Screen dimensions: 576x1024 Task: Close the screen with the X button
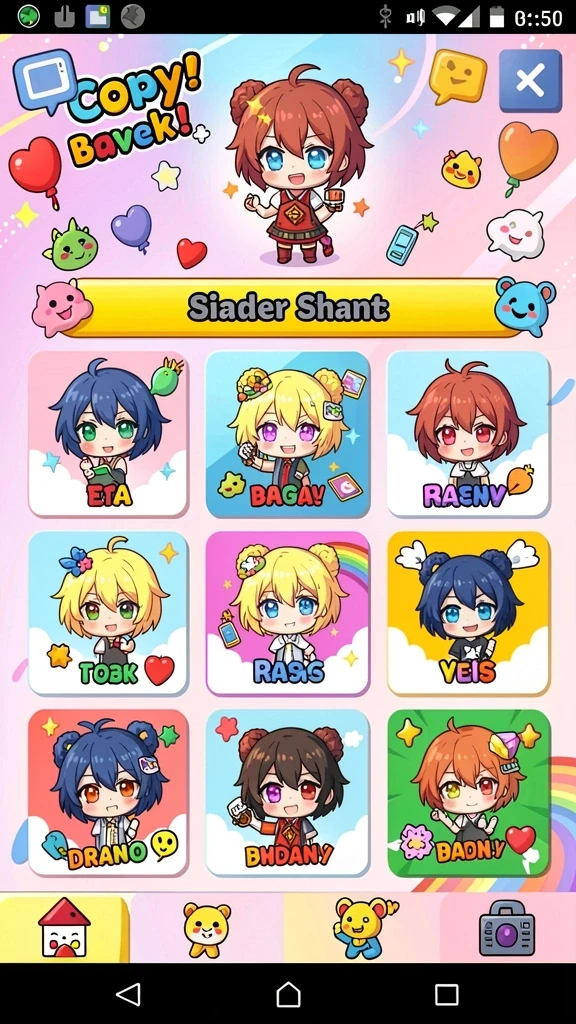pos(530,81)
